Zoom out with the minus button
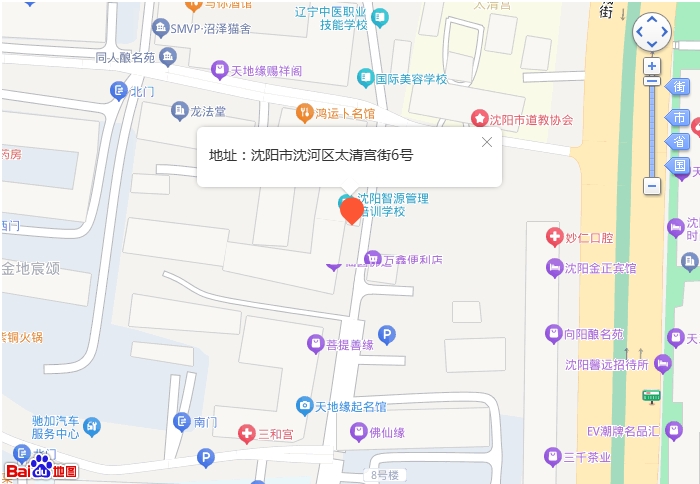This screenshot has width=700, height=484. pyautogui.click(x=652, y=185)
